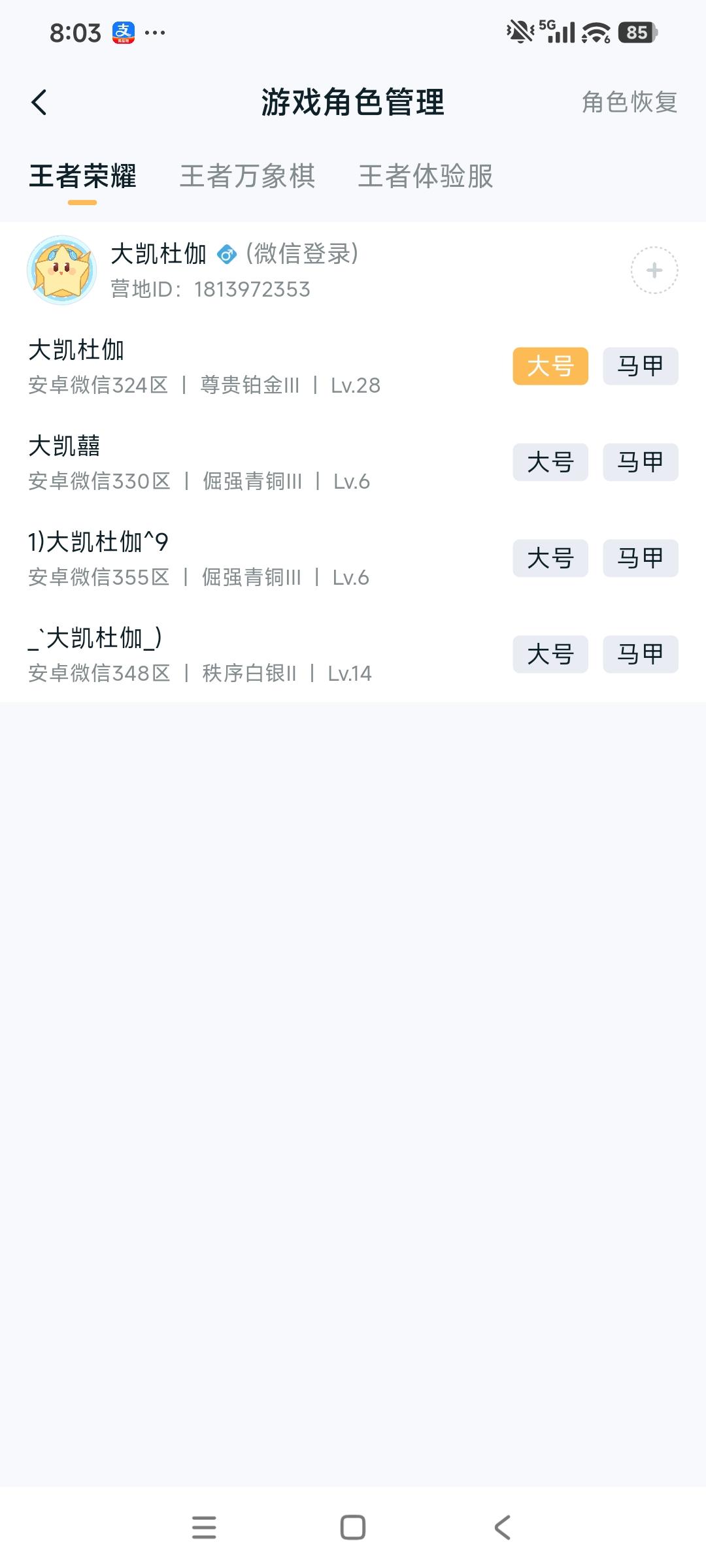The width and height of the screenshot is (706, 1568).
Task: Toggle 马甲 for the 大凯囍 role
Action: point(640,462)
